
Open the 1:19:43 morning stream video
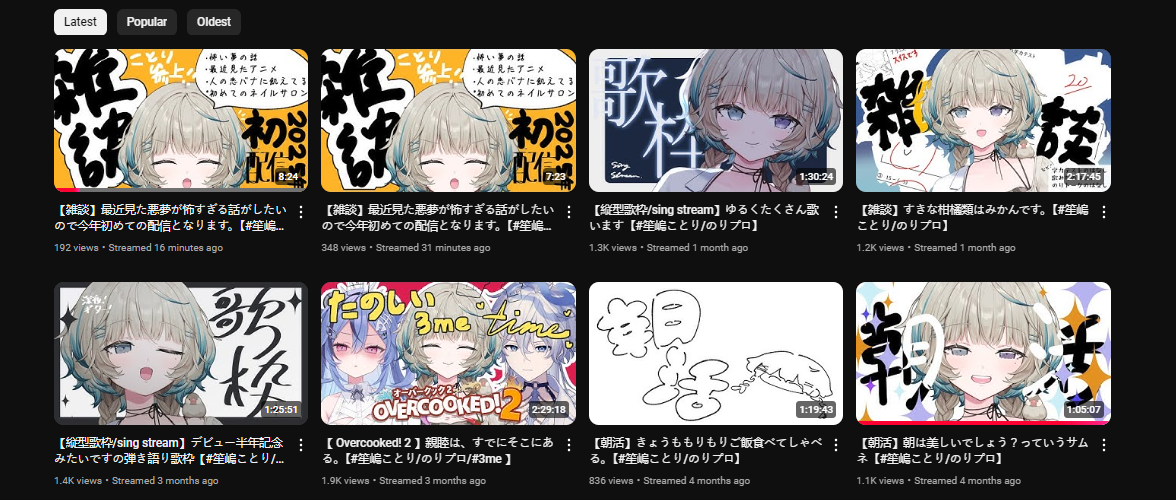click(x=715, y=353)
